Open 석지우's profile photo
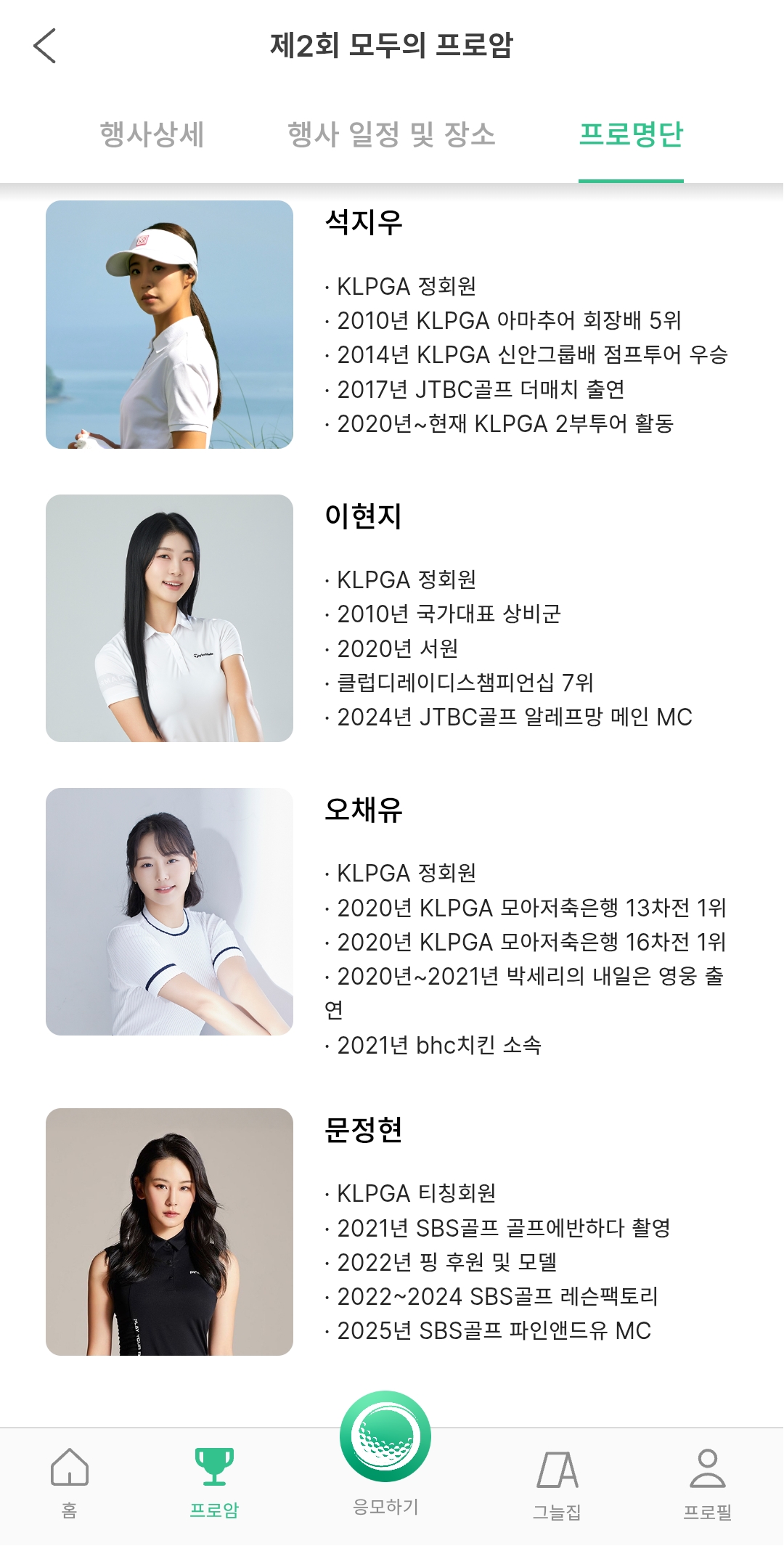Screen dimensions: 784x1546 tap(169, 325)
